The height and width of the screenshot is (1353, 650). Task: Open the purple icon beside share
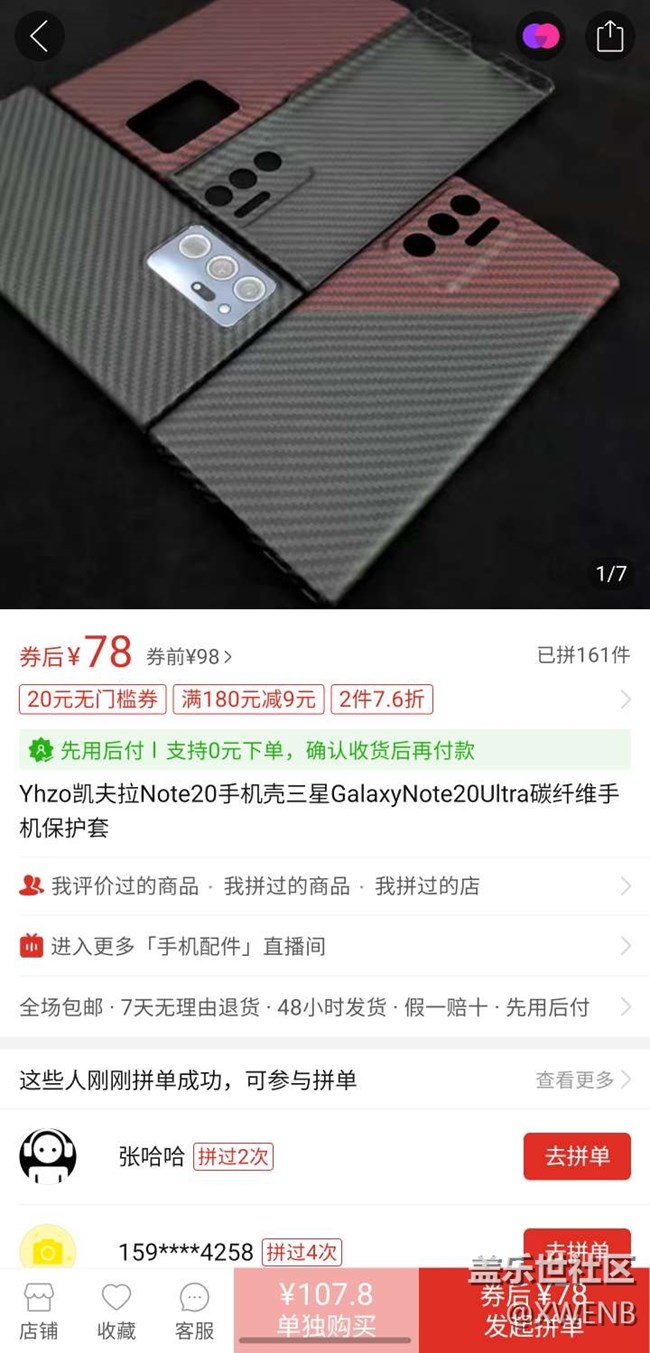(541, 37)
